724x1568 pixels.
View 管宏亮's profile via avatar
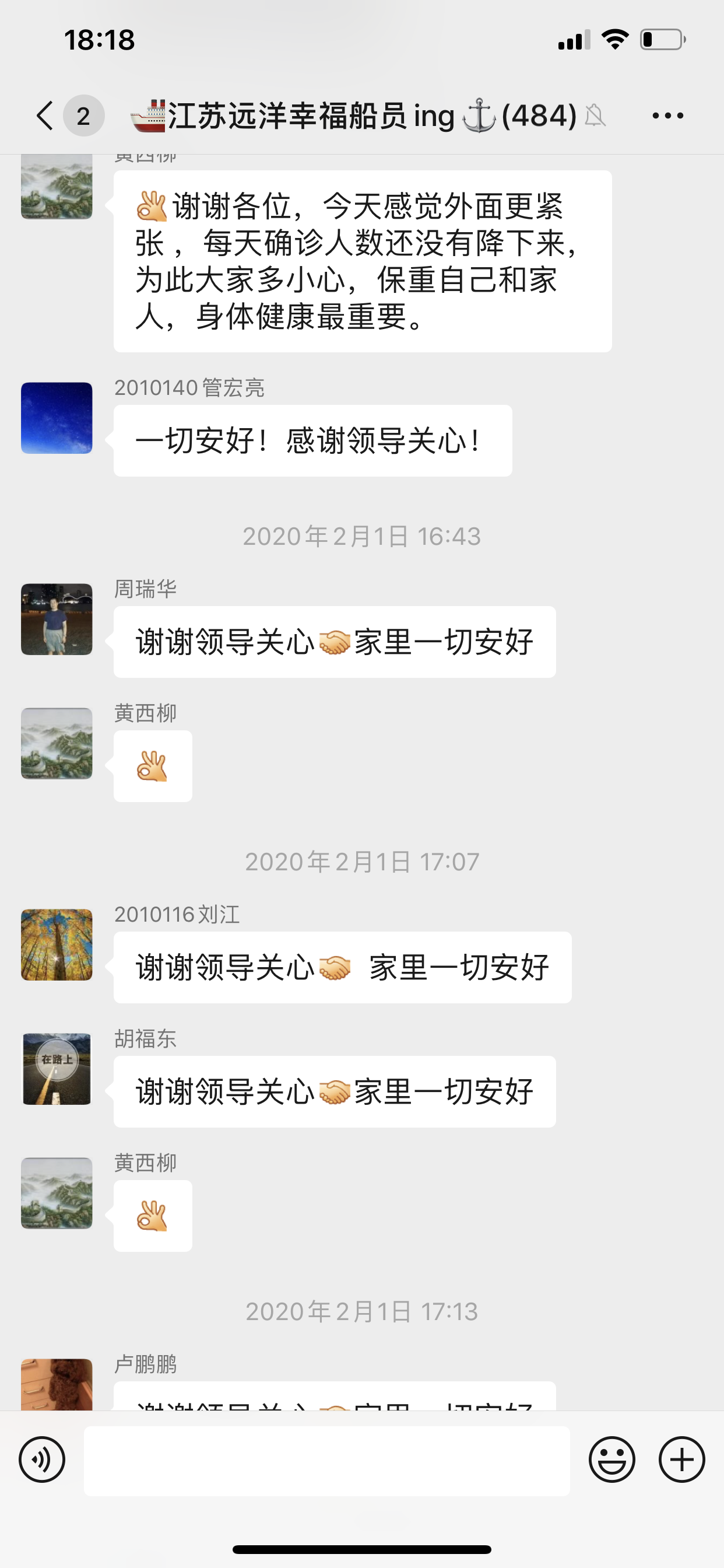coord(57,418)
